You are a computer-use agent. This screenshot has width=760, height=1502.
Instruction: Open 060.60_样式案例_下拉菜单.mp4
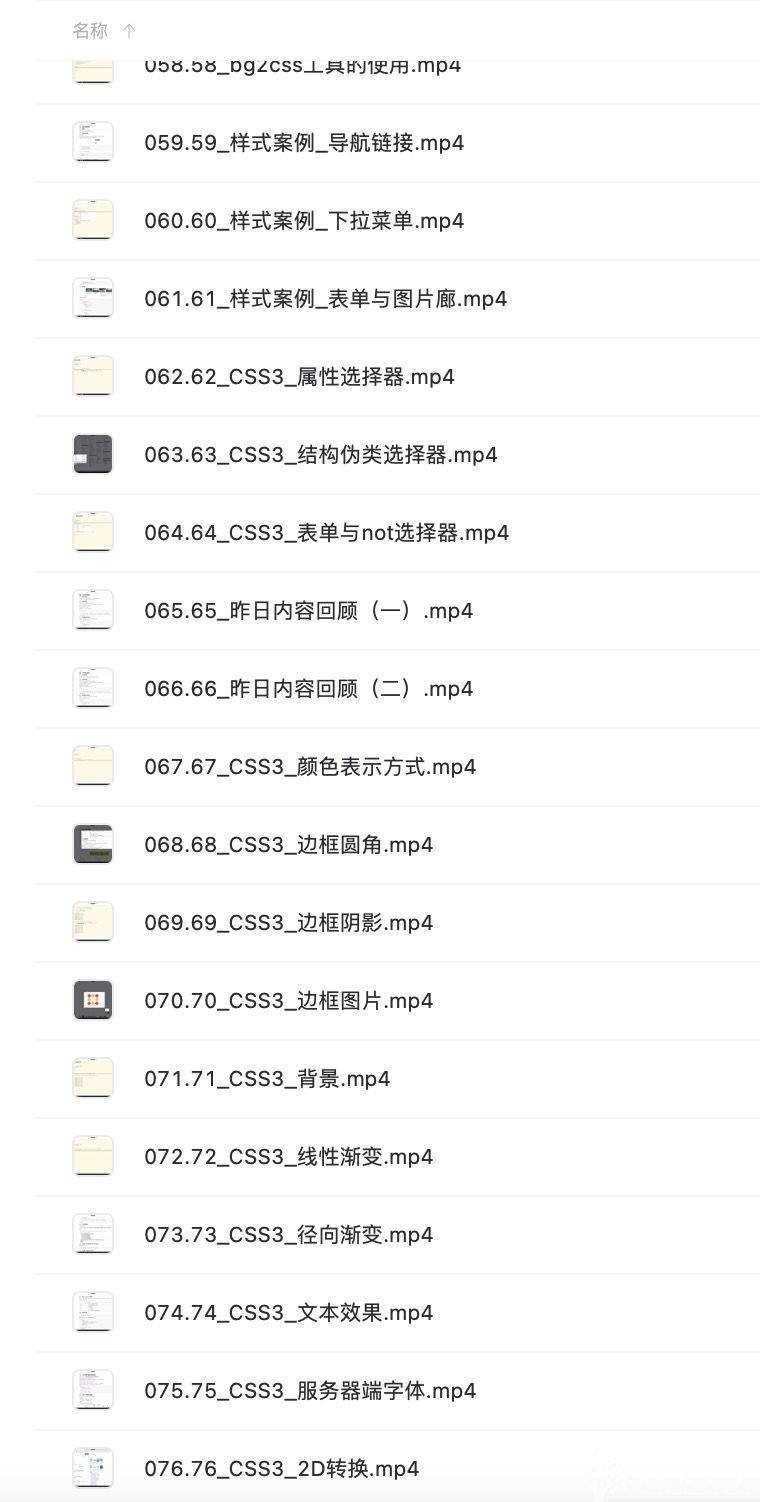point(303,221)
